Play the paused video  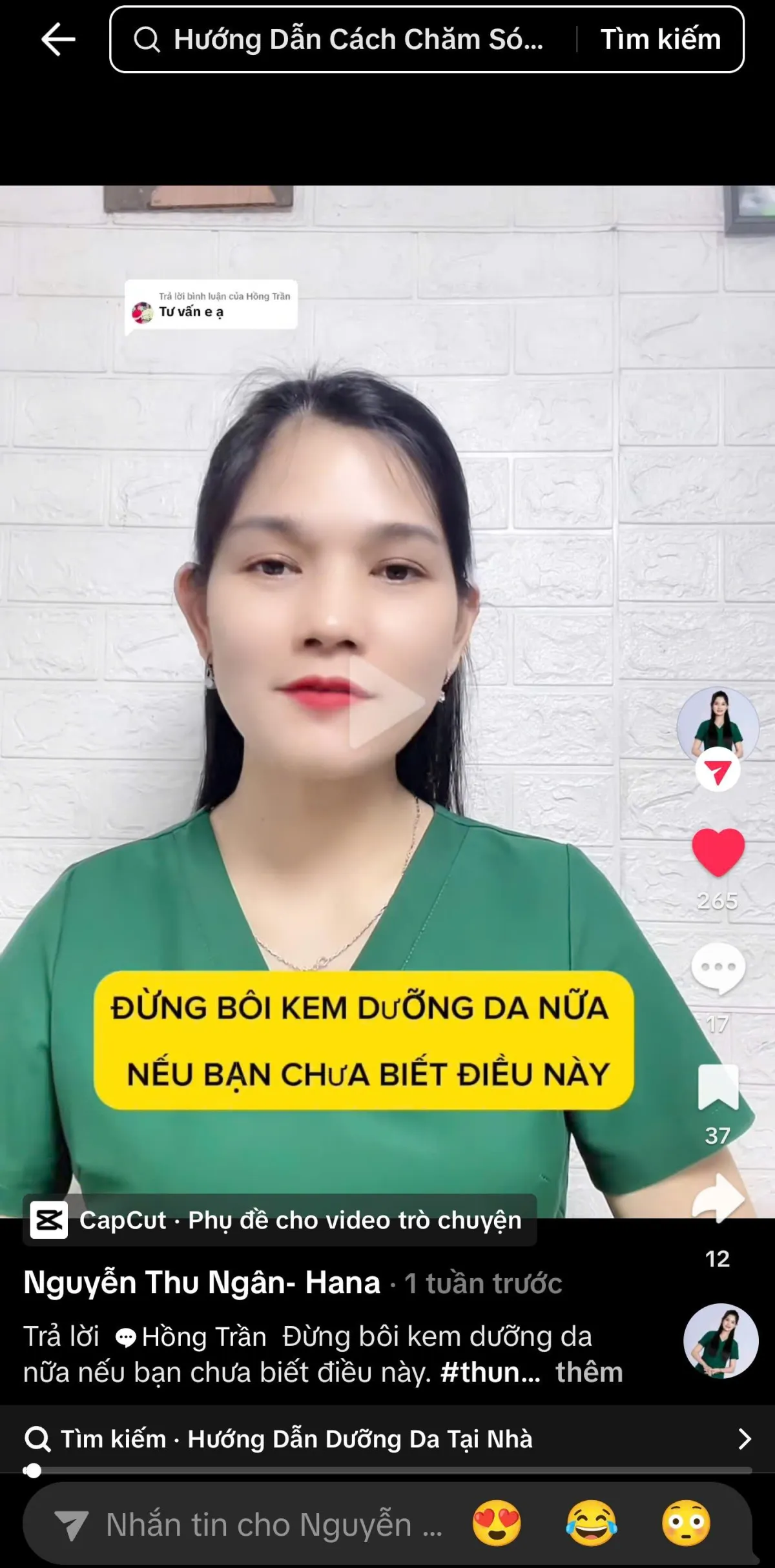[387, 702]
